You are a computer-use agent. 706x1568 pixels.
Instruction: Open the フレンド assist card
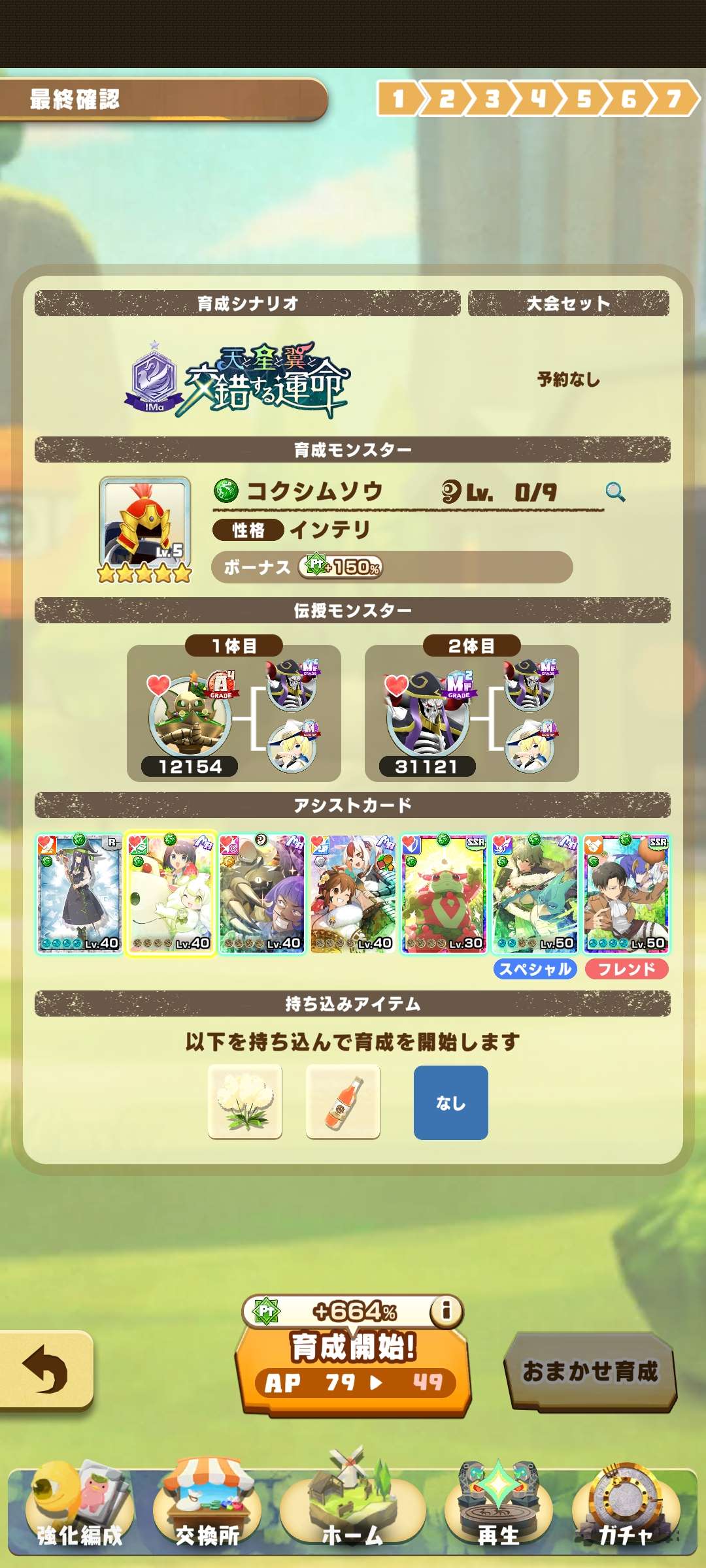point(626,894)
